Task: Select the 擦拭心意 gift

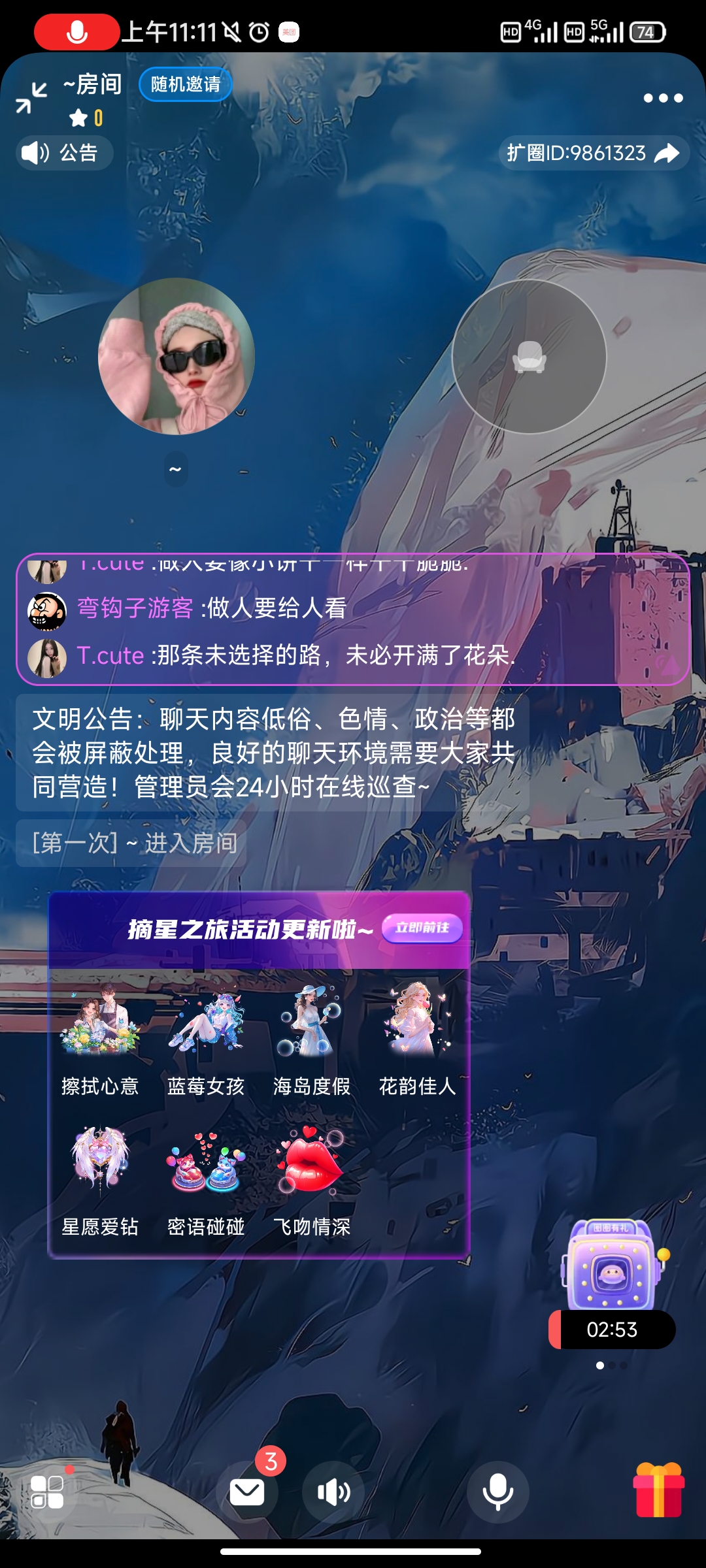Action: coord(100,1039)
